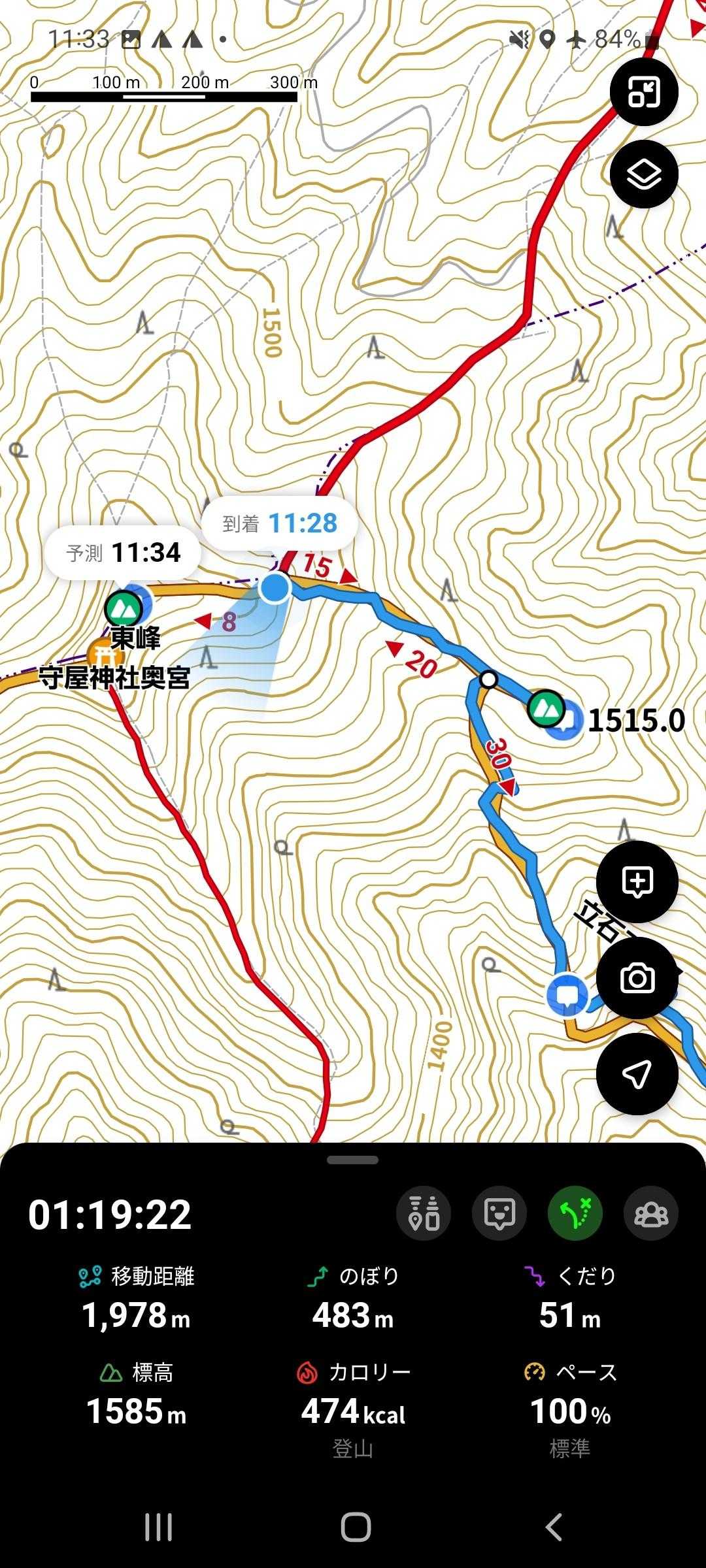The width and height of the screenshot is (706, 1568).
Task: Toggle the green route guidance icon
Action: tap(575, 1214)
